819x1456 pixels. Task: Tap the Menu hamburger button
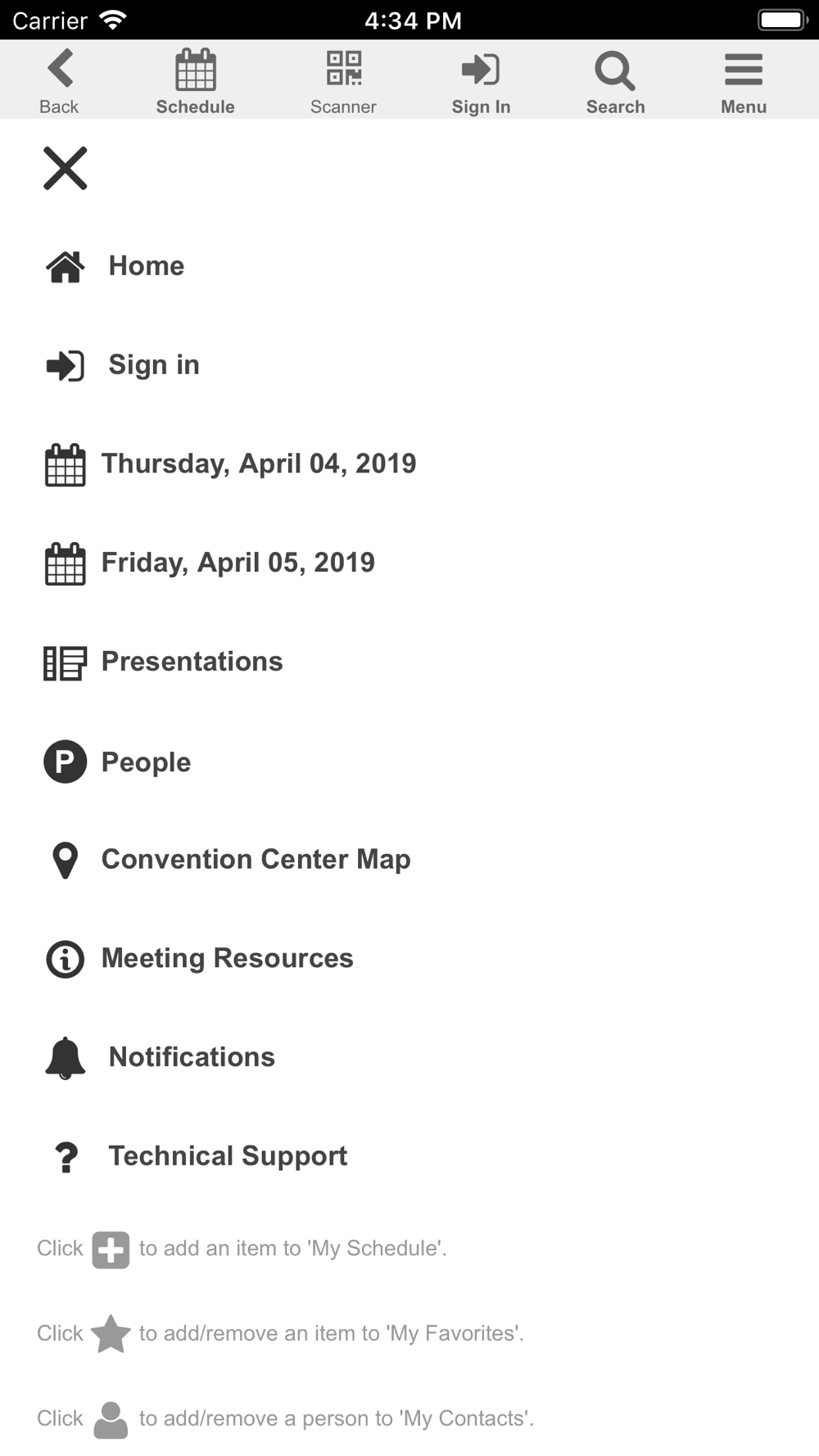point(744,81)
